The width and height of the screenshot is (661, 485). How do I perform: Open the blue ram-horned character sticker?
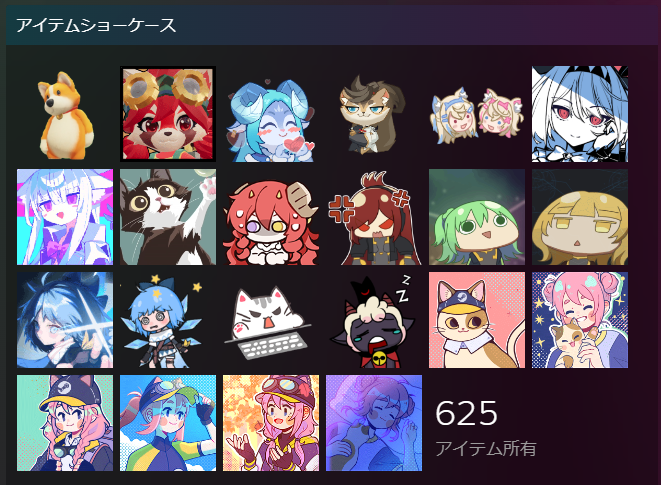pyautogui.click(x=271, y=114)
